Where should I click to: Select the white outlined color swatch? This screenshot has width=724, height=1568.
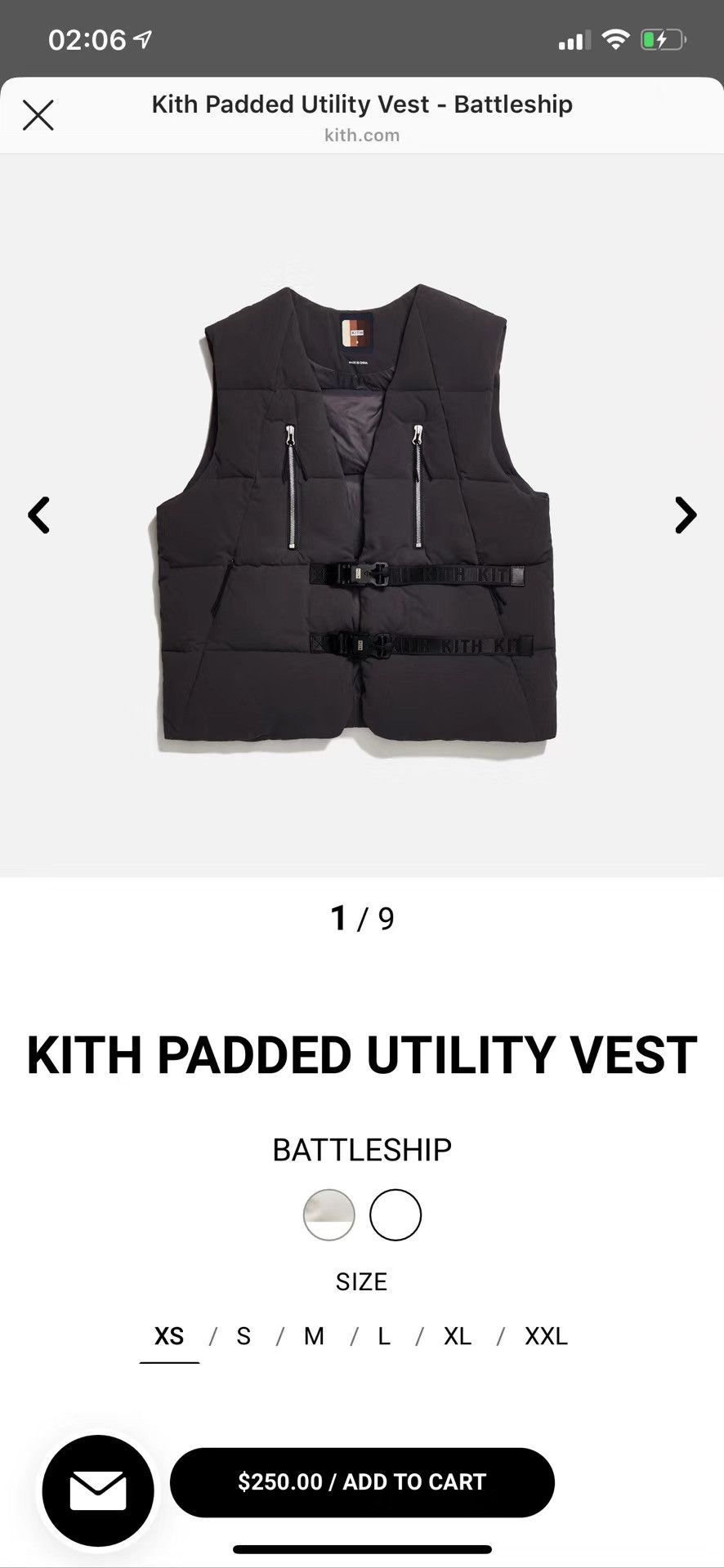pos(395,1215)
